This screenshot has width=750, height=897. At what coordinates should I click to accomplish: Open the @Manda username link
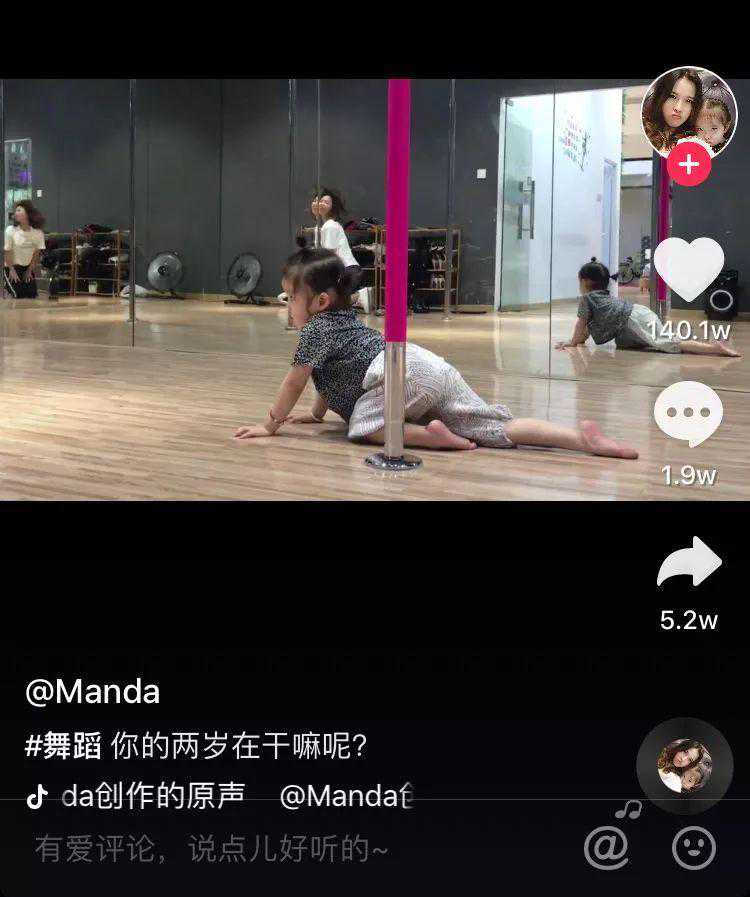click(x=93, y=692)
